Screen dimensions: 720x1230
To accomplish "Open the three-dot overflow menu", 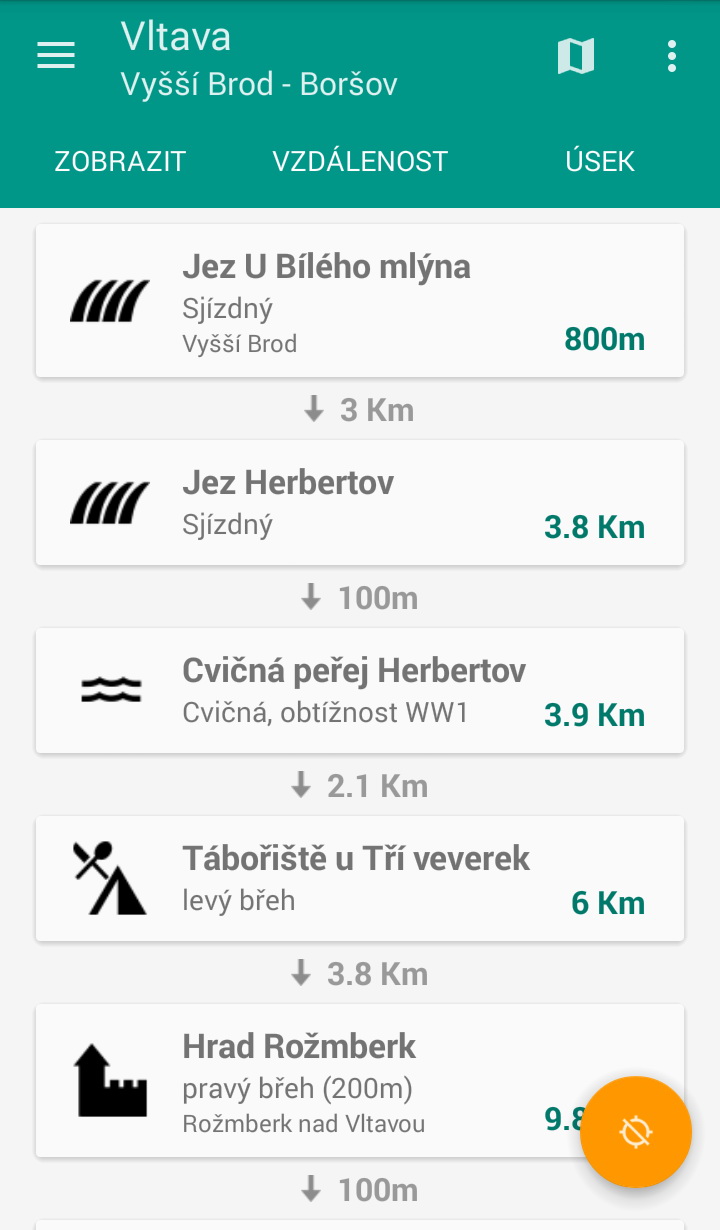I will [x=672, y=56].
